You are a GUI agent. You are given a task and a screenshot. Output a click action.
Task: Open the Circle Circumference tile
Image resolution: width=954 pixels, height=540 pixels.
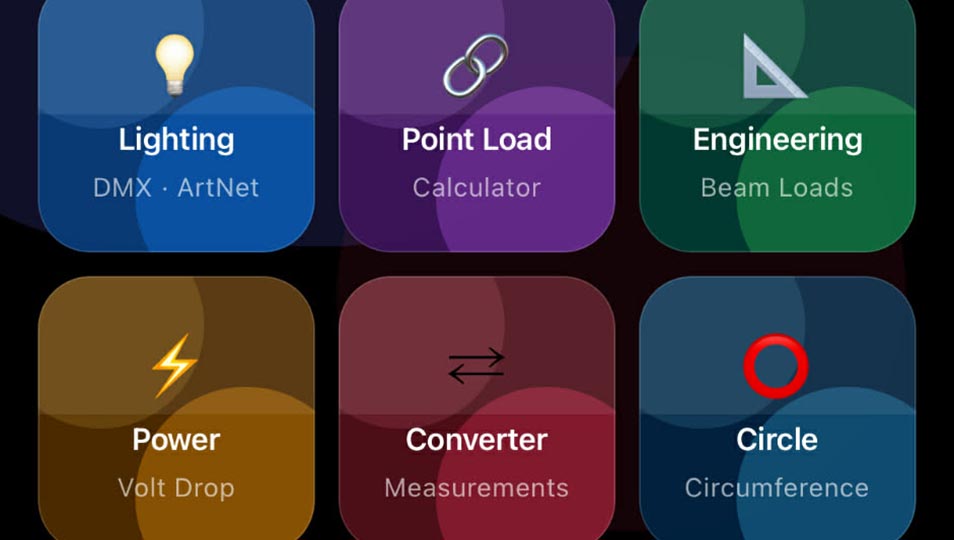tap(777, 420)
